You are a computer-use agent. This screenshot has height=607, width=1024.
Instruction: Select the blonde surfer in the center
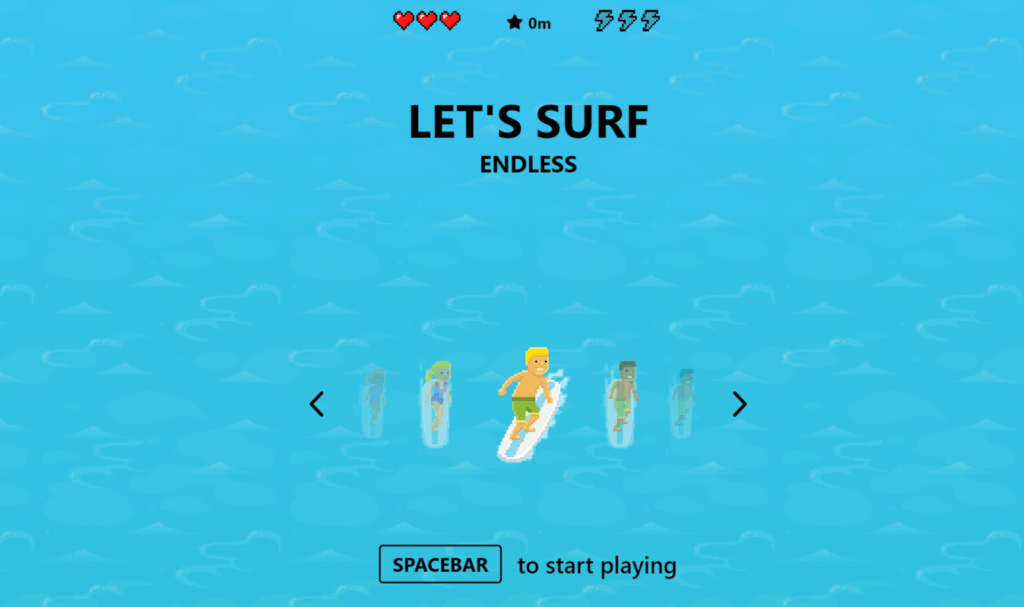click(528, 402)
